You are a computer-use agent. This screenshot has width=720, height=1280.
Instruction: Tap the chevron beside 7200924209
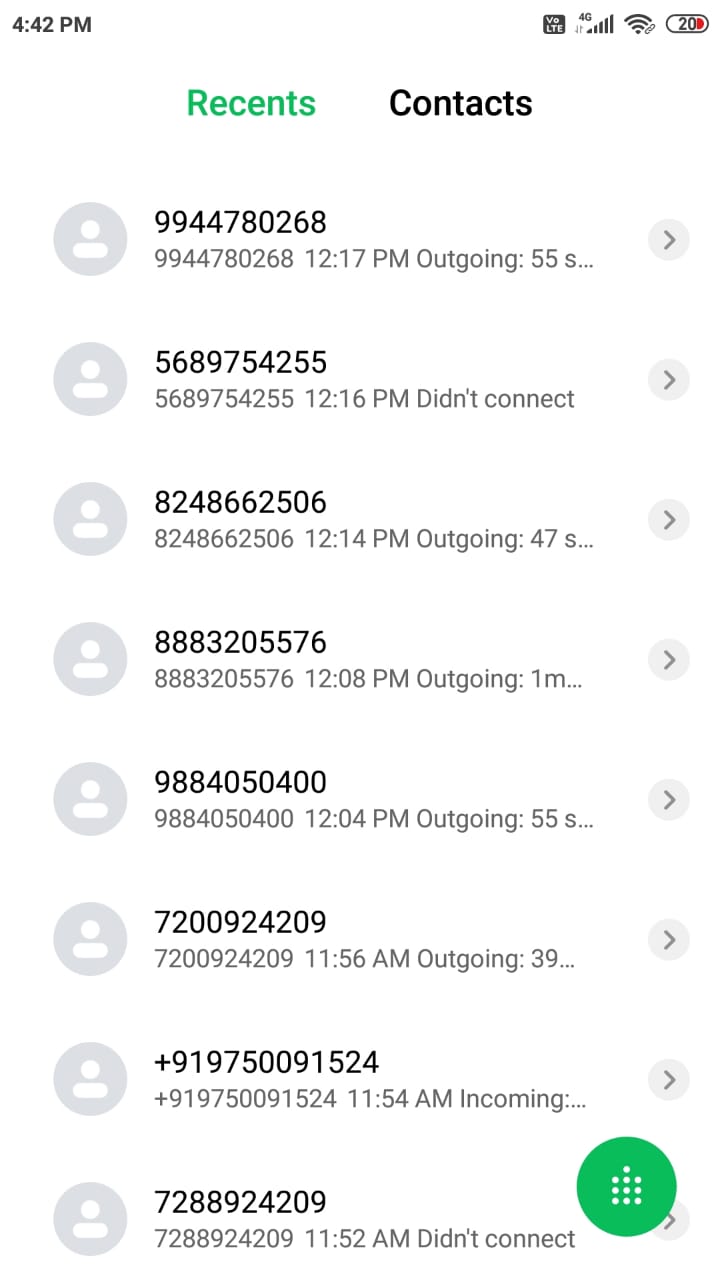tap(669, 940)
